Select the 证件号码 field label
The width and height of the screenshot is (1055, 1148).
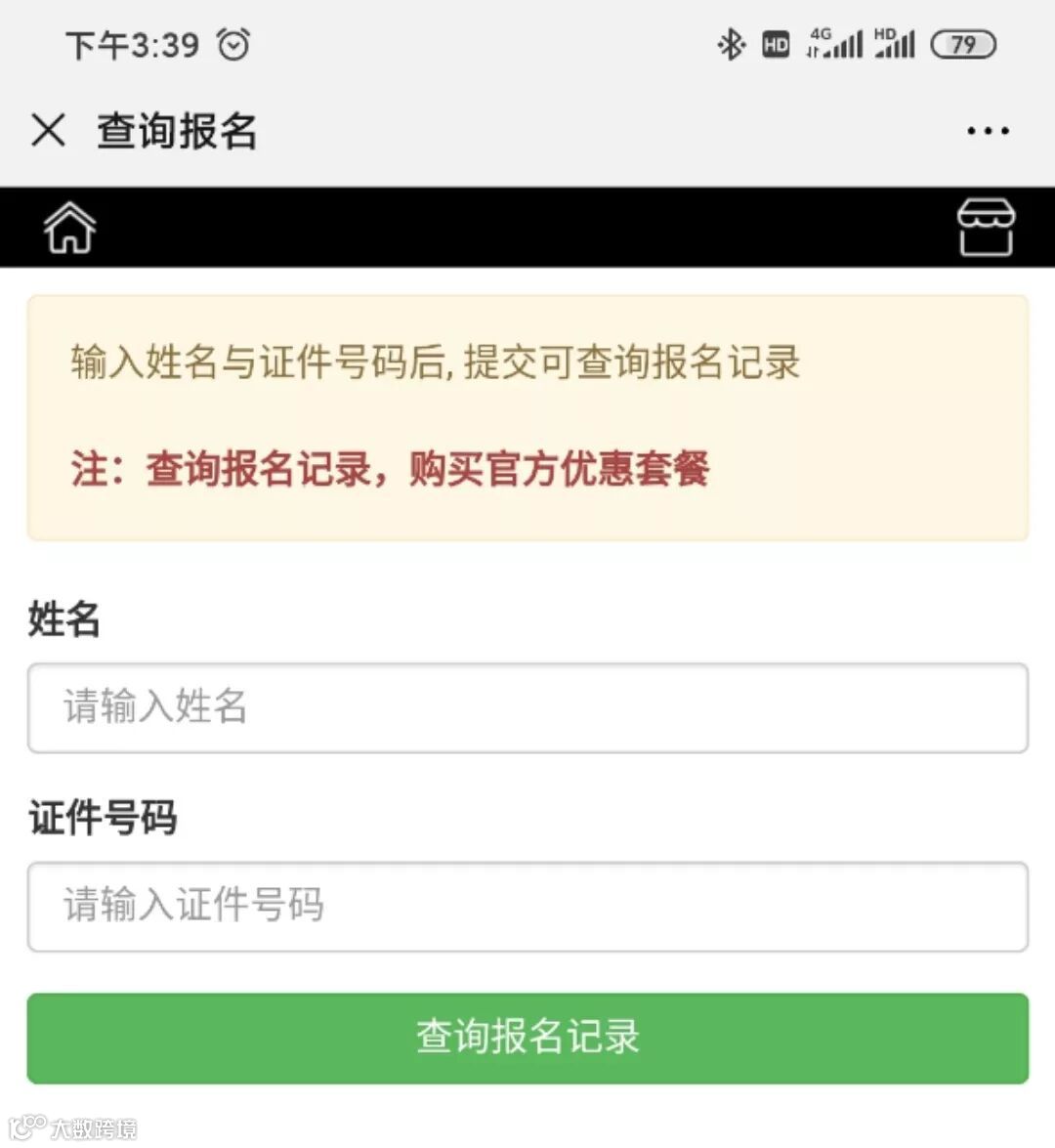(101, 819)
